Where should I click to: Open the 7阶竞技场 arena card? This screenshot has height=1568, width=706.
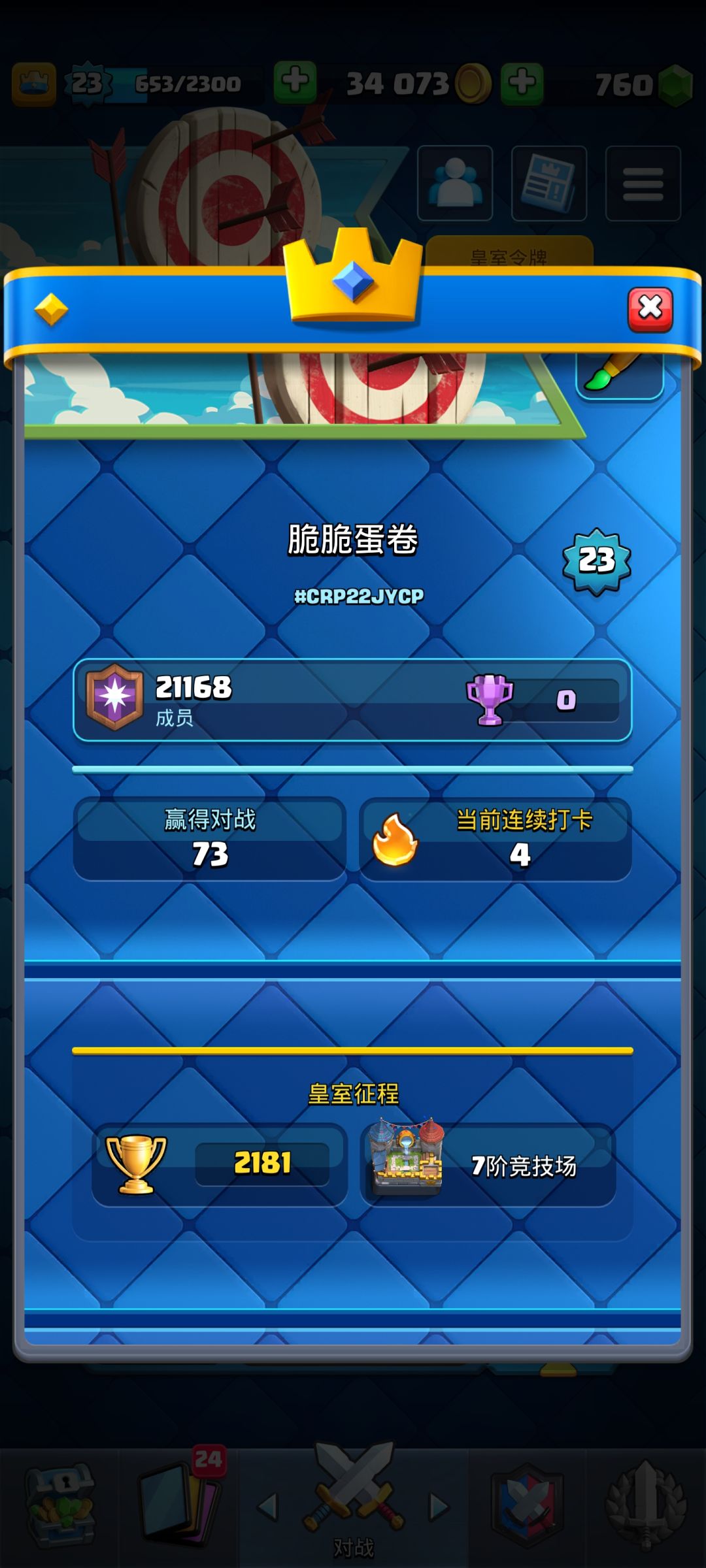coord(488,1165)
